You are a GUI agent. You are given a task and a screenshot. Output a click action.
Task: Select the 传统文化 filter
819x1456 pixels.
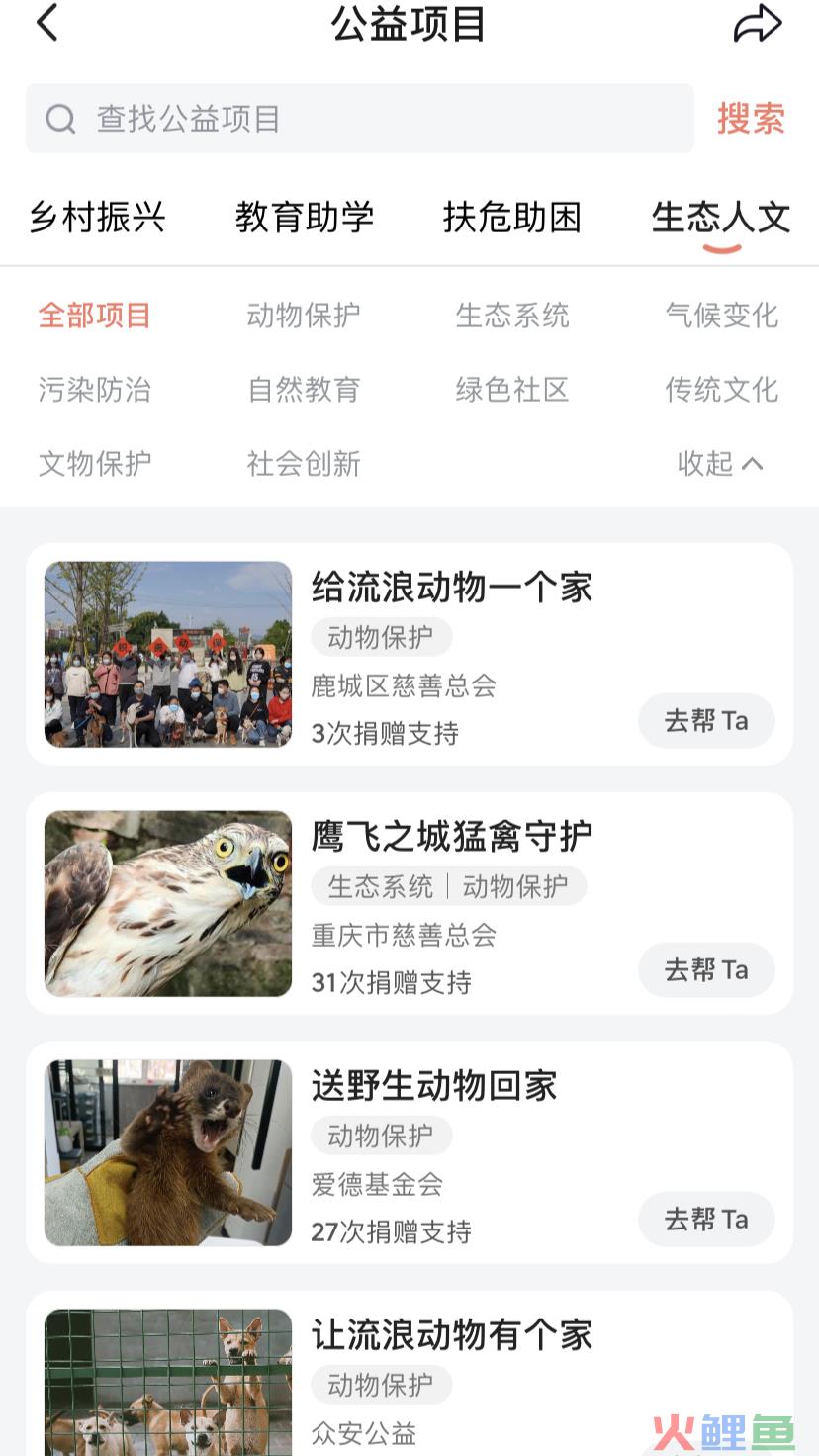(x=722, y=390)
